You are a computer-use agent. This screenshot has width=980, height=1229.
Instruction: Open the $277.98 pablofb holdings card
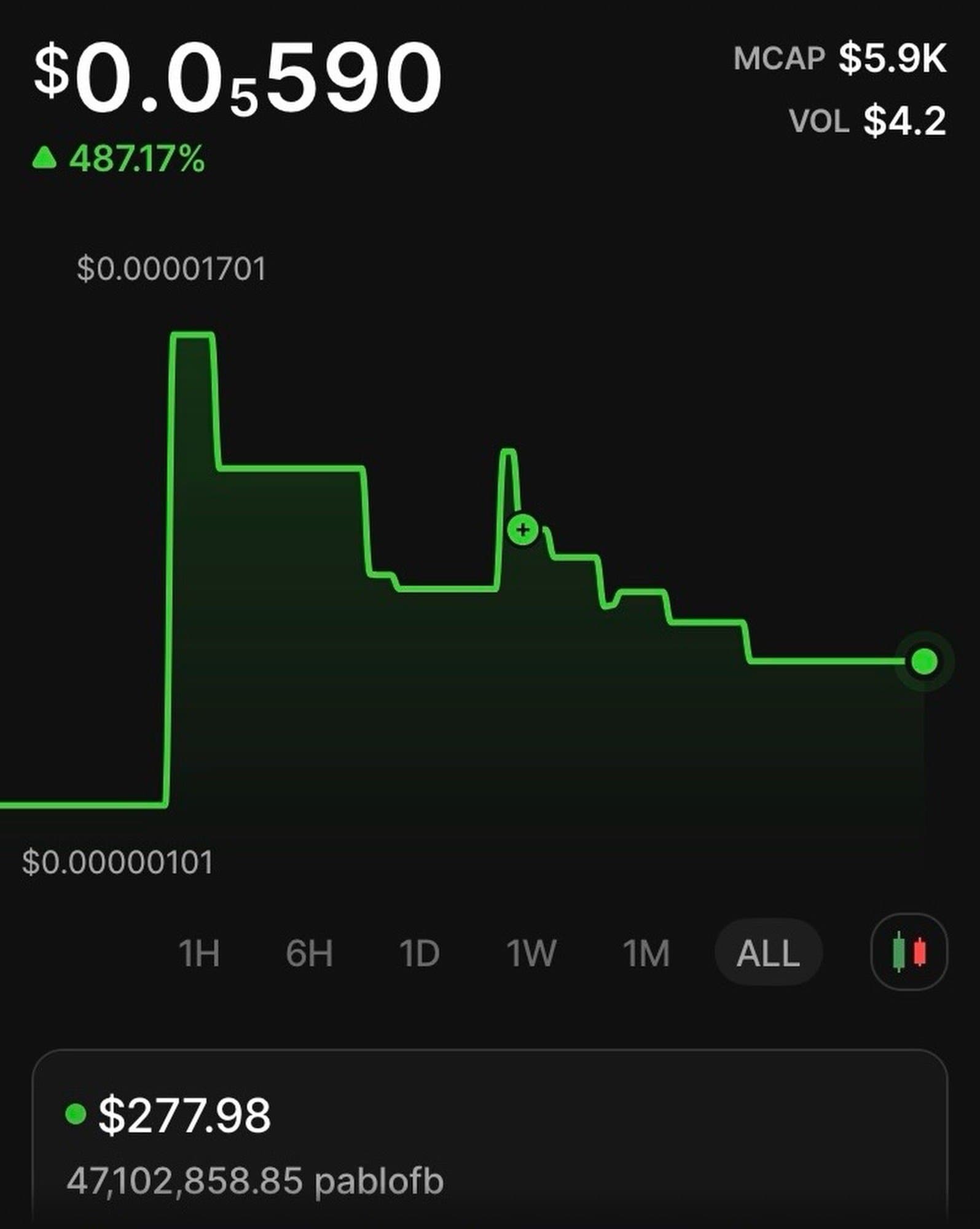tap(490, 1143)
